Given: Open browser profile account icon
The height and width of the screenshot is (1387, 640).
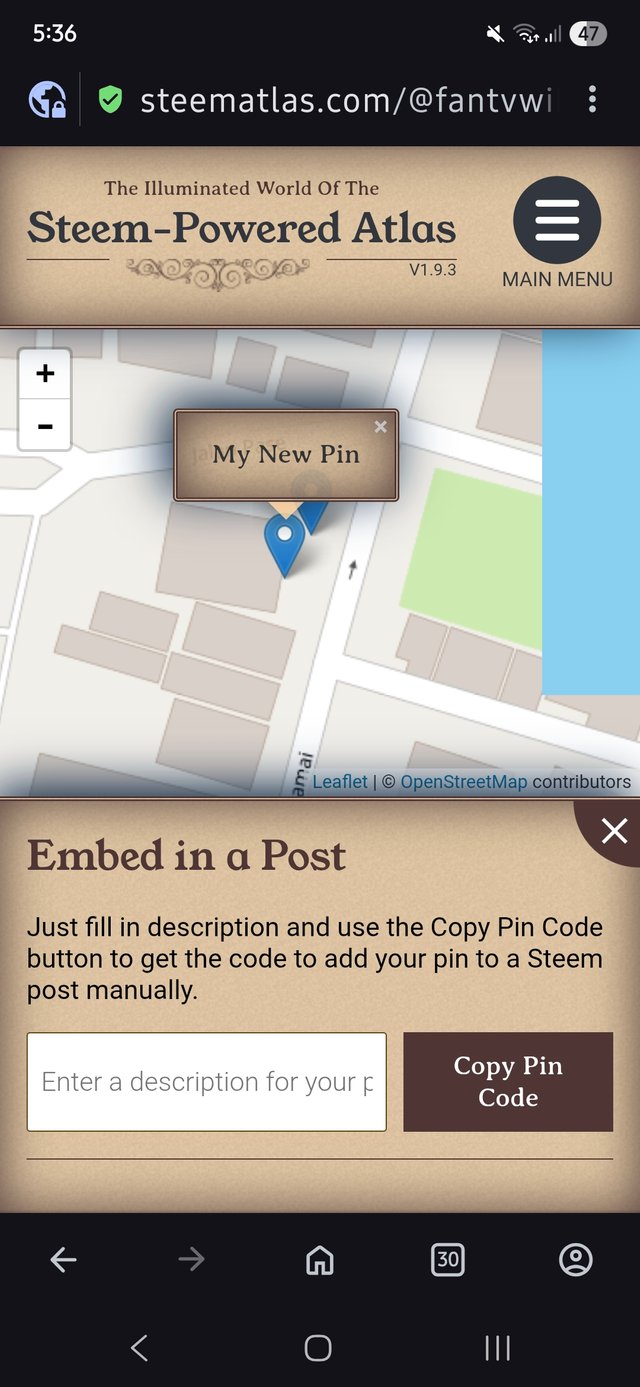Looking at the screenshot, I should [x=576, y=1260].
